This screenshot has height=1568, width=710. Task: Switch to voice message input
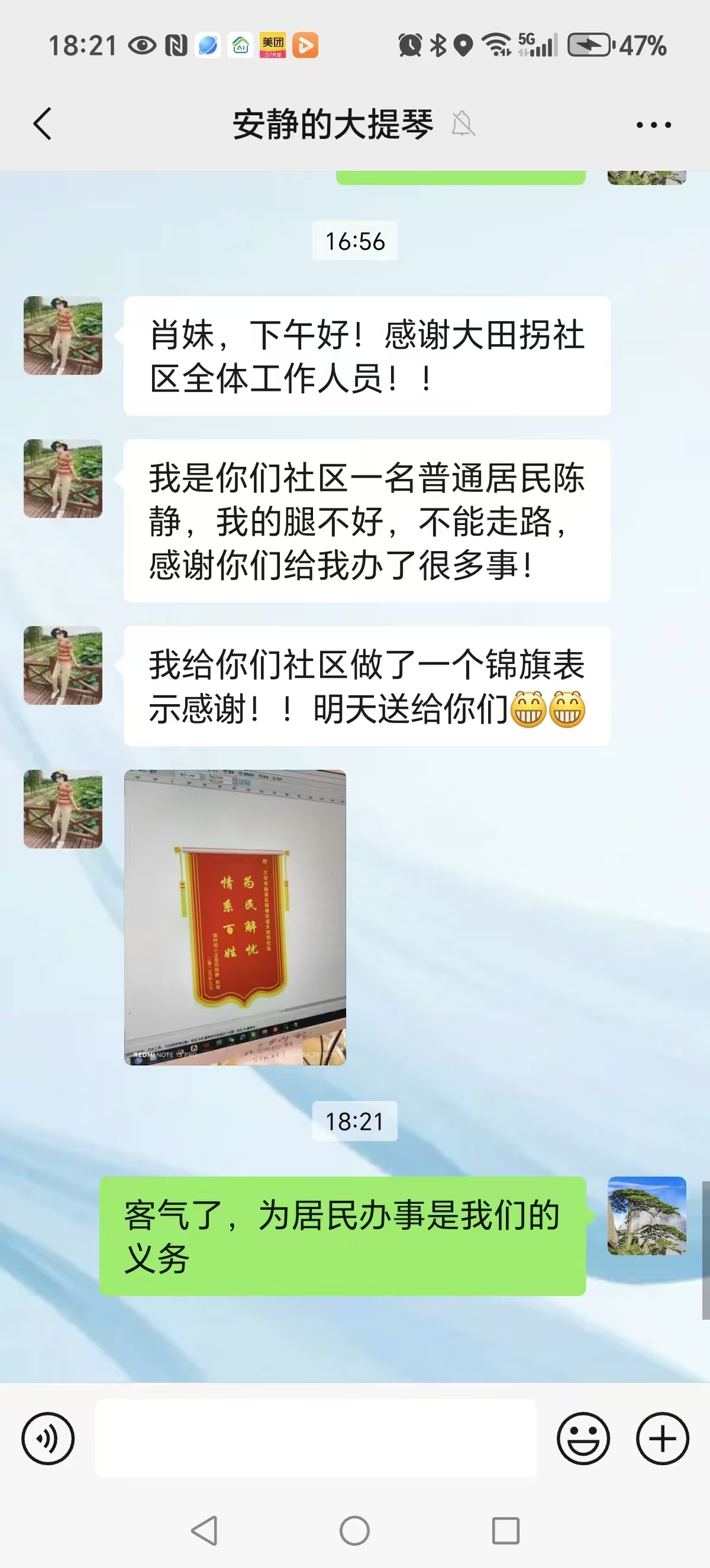pyautogui.click(x=48, y=1439)
